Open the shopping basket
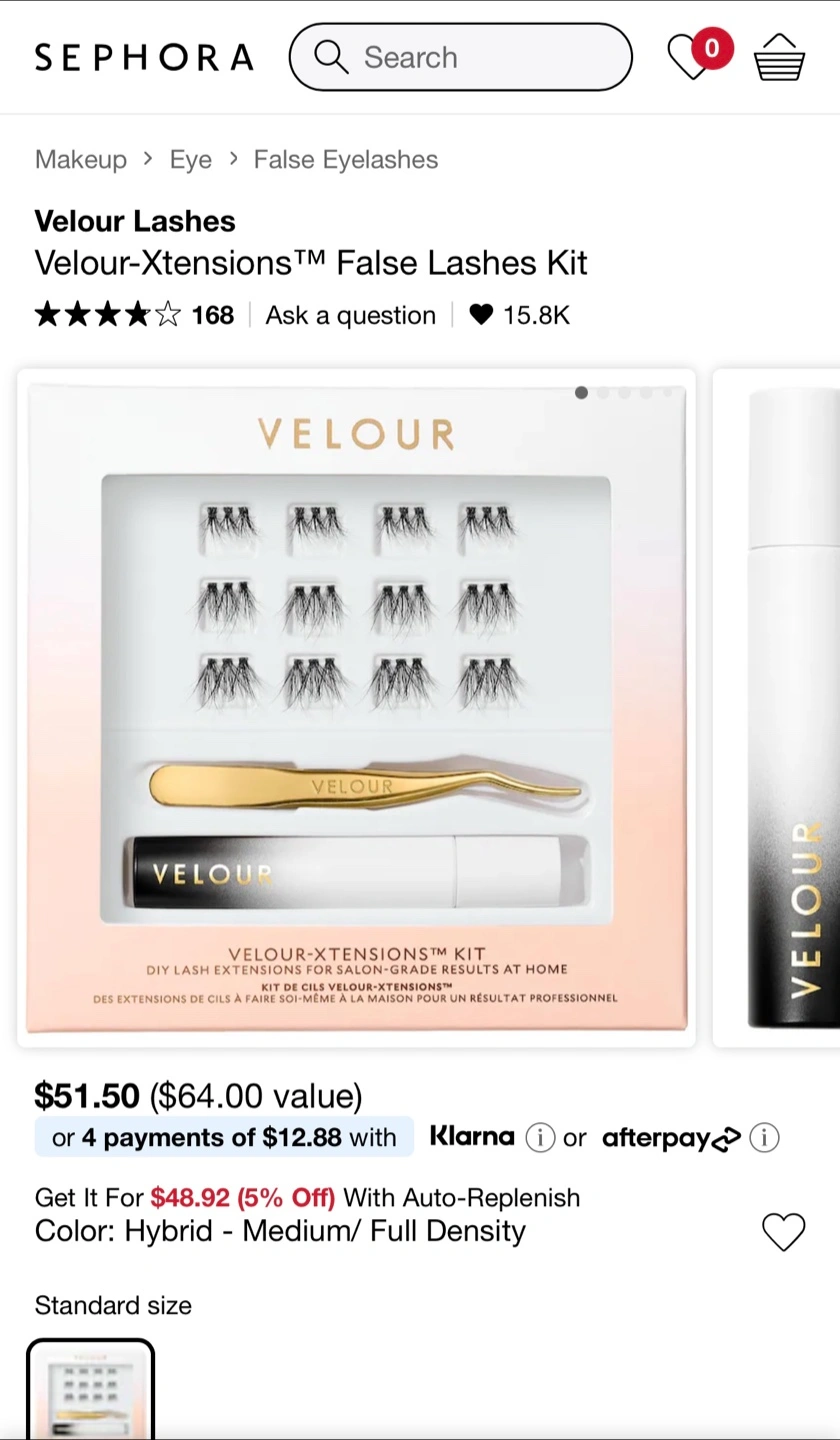The image size is (840, 1440). point(779,57)
